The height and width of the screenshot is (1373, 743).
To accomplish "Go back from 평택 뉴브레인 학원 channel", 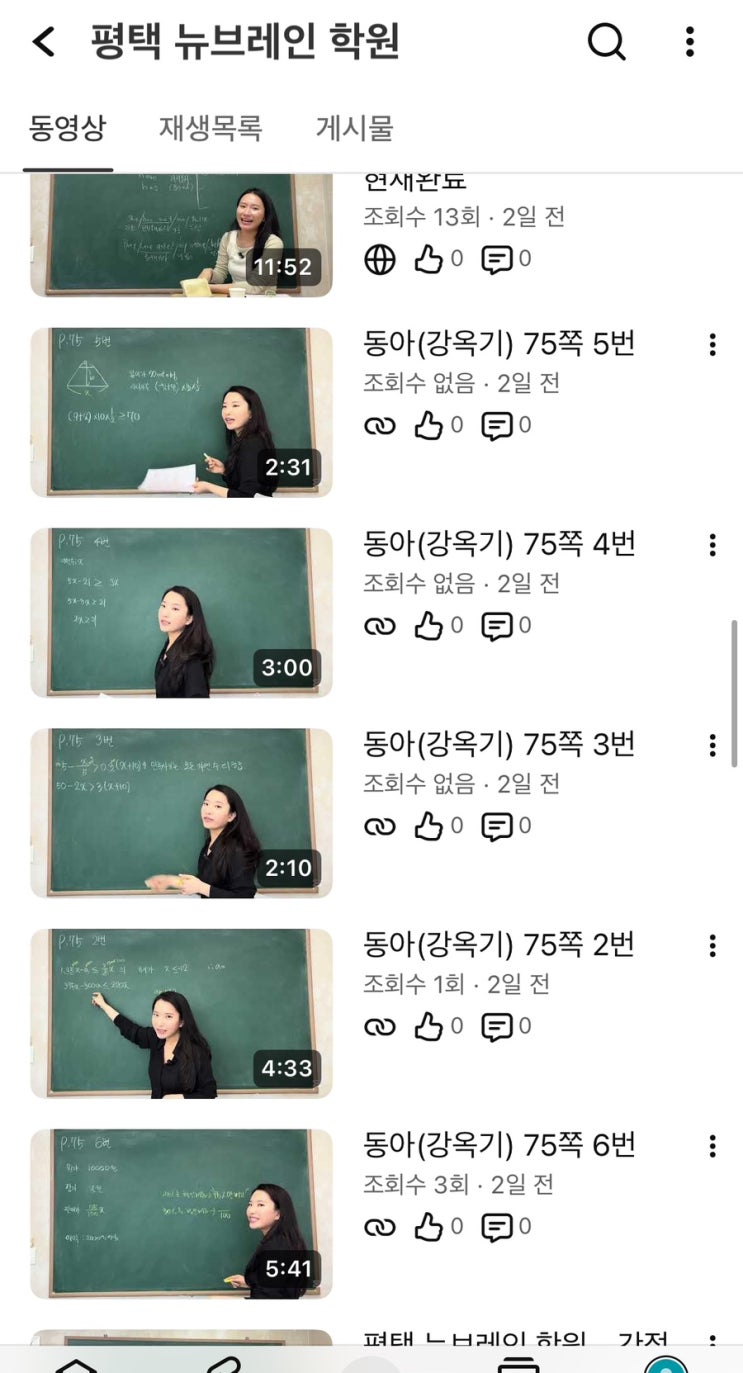I will (x=44, y=42).
